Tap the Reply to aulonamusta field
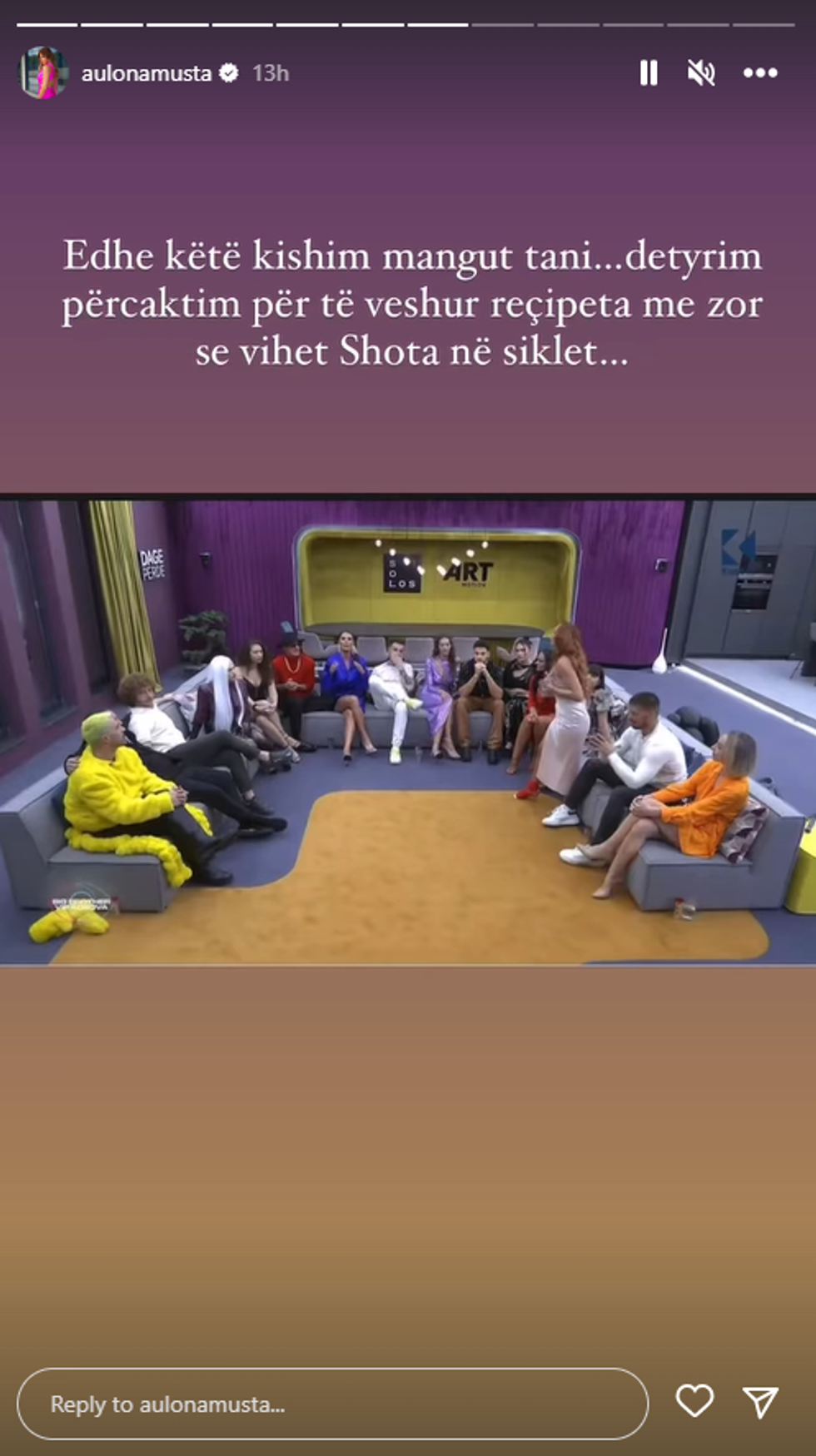816x1456 pixels. pyautogui.click(x=332, y=1404)
